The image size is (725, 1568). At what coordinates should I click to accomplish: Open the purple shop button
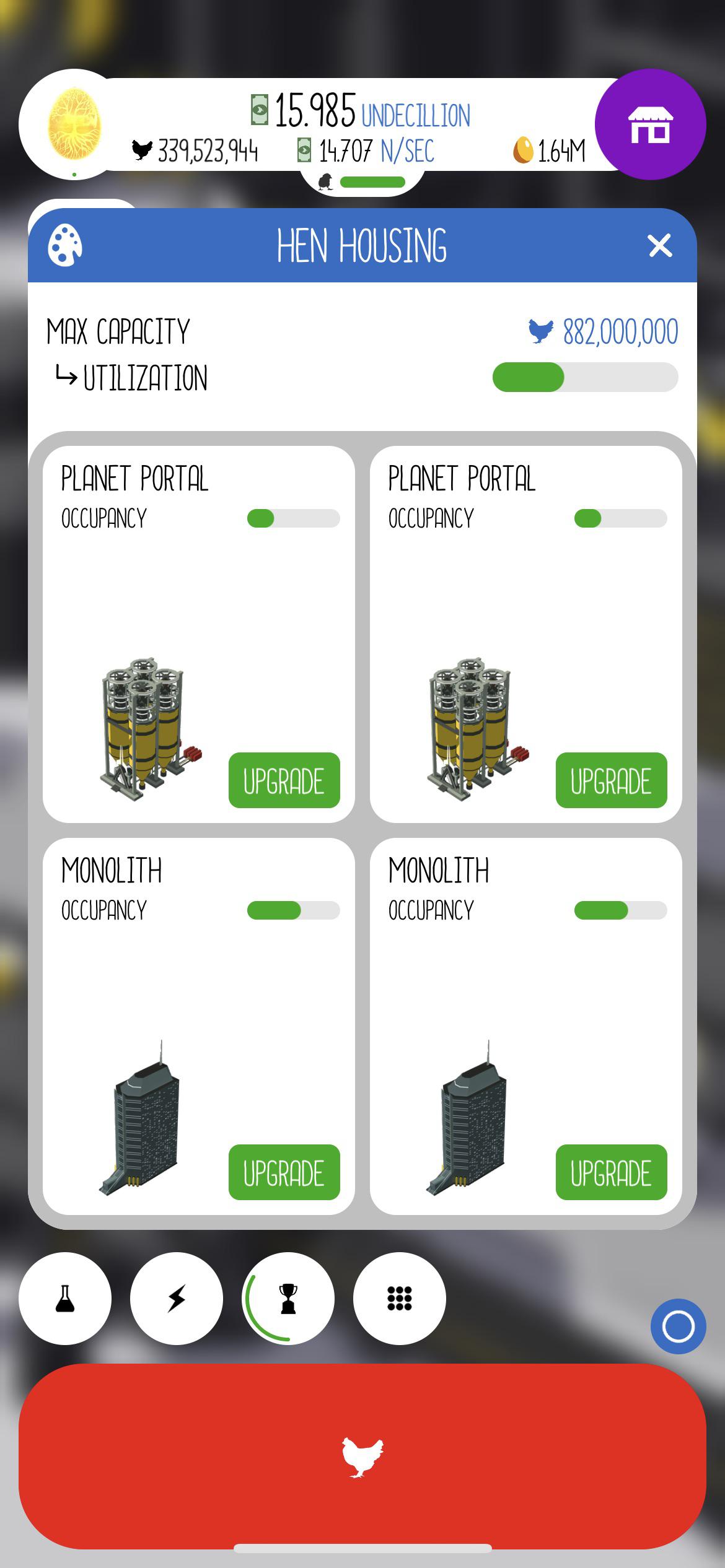[650, 124]
